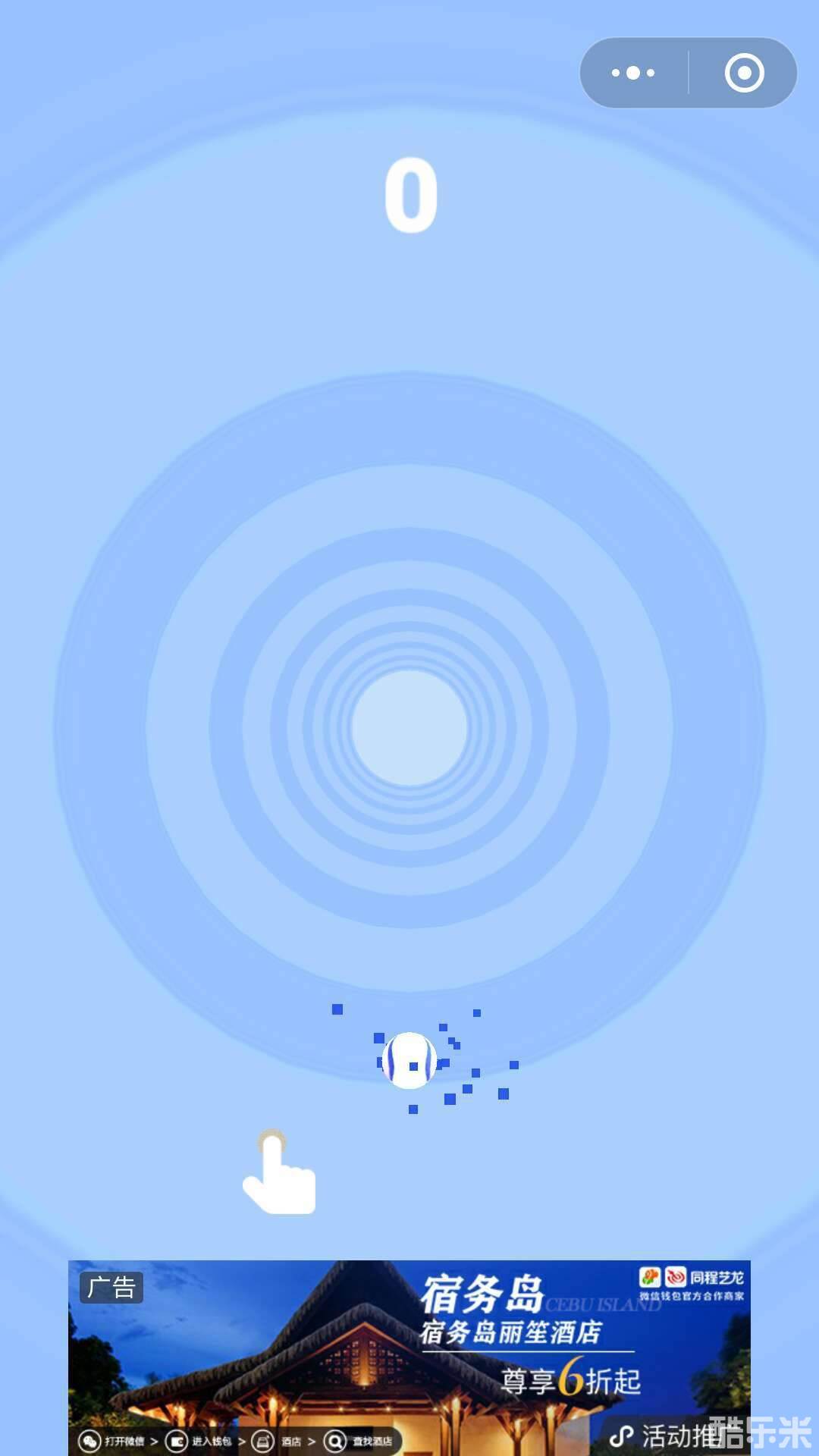Tap the ball to start the game
The image size is (819, 1456).
409,1060
